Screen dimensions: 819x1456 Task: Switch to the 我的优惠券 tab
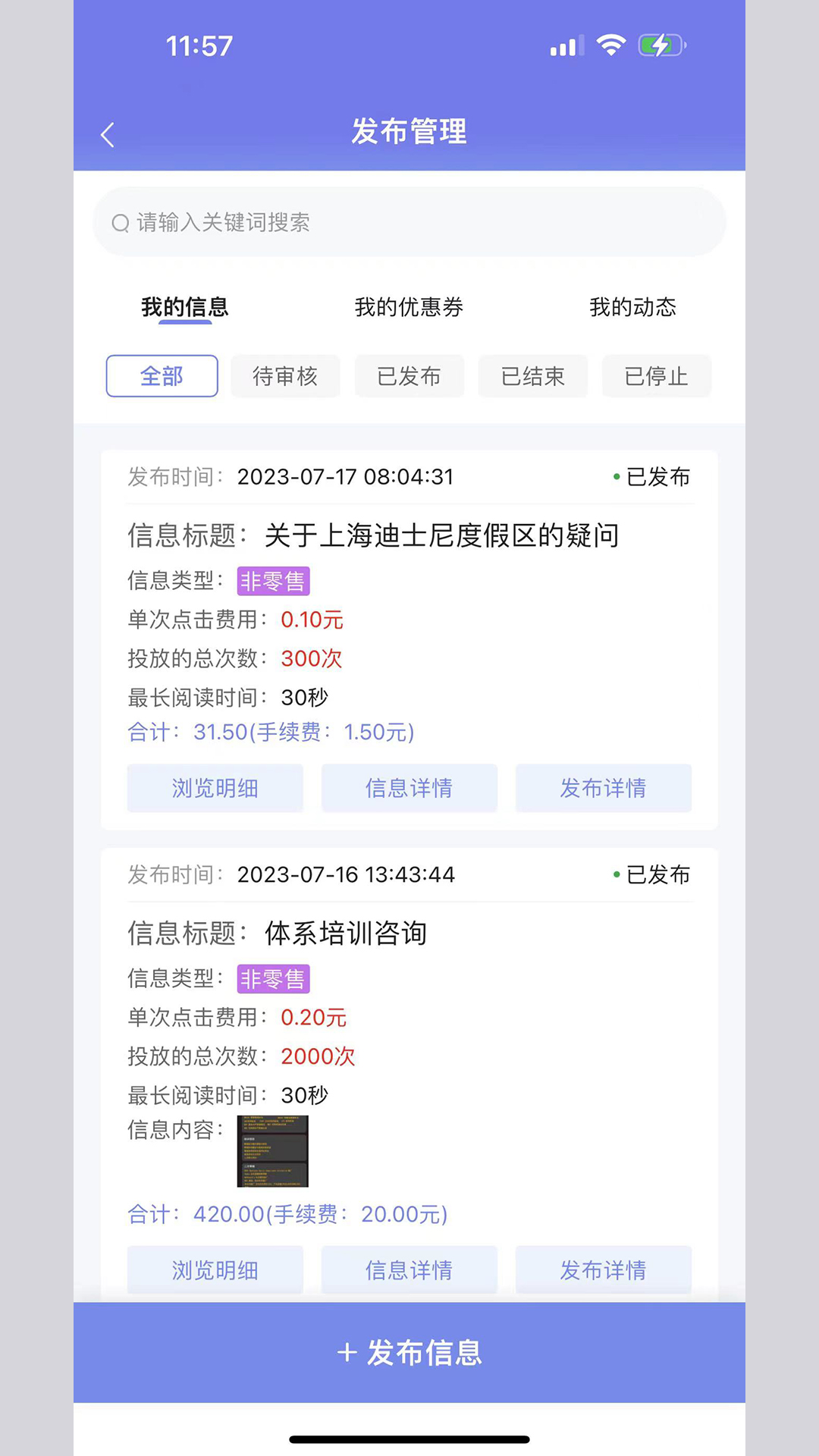pyautogui.click(x=409, y=307)
